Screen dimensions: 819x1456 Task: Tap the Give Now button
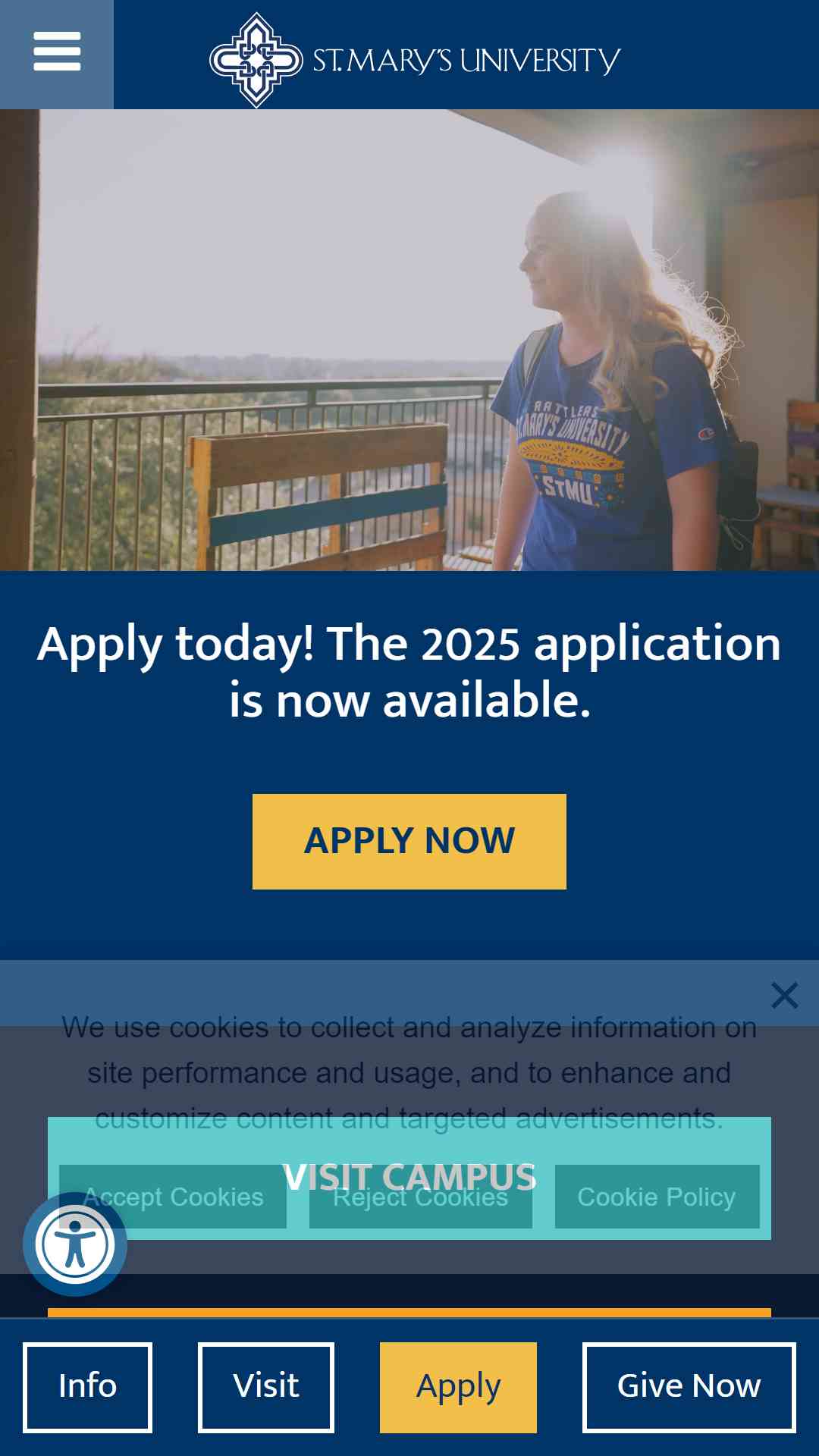[689, 1387]
